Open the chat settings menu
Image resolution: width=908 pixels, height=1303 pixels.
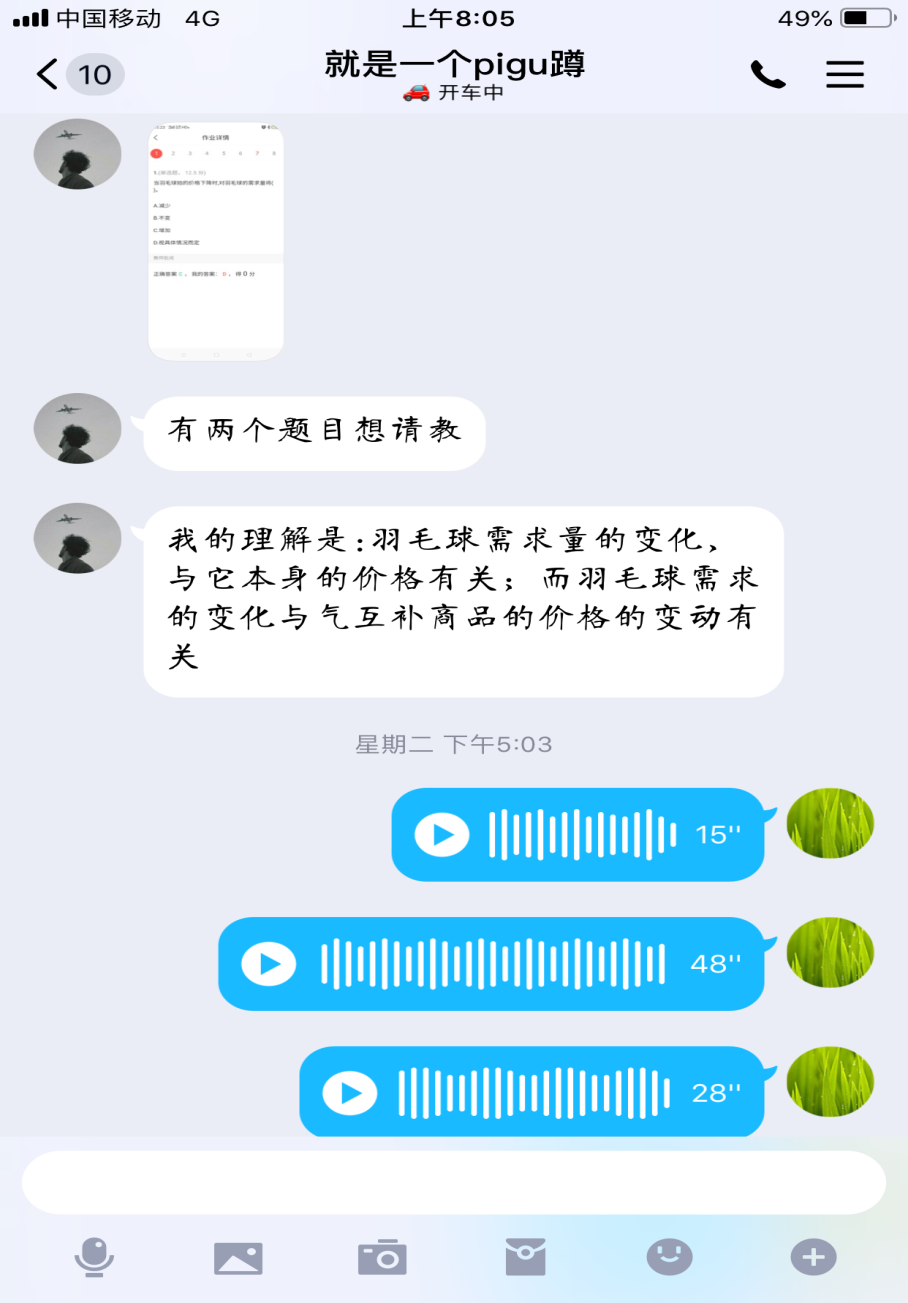pos(844,74)
